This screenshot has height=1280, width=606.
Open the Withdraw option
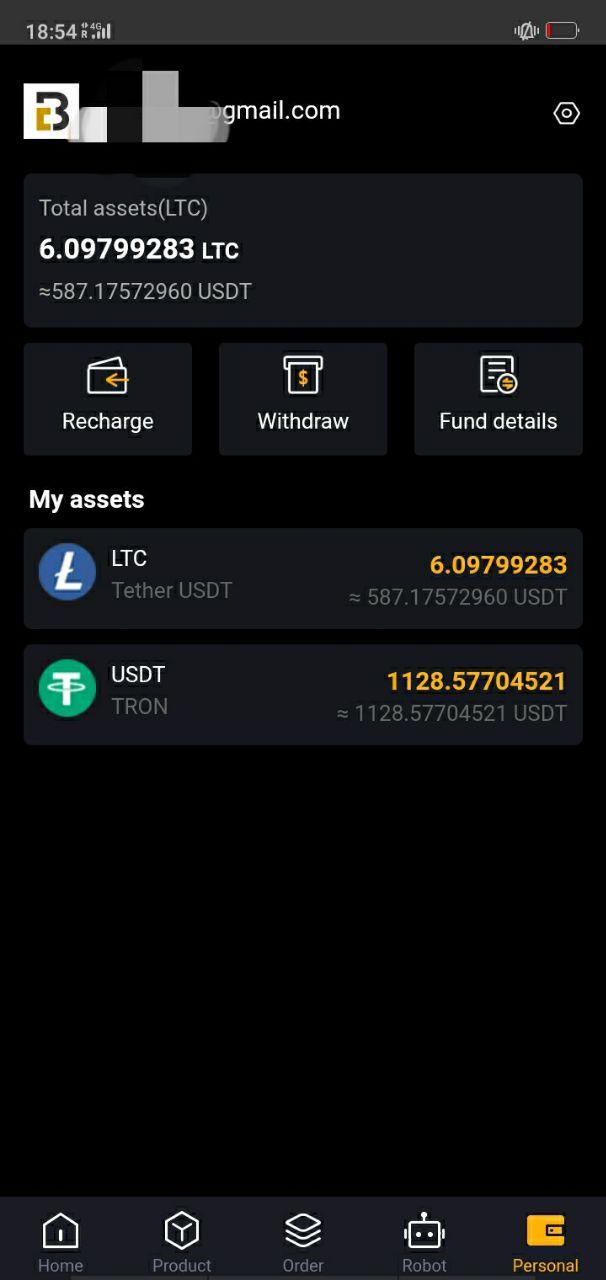(303, 399)
